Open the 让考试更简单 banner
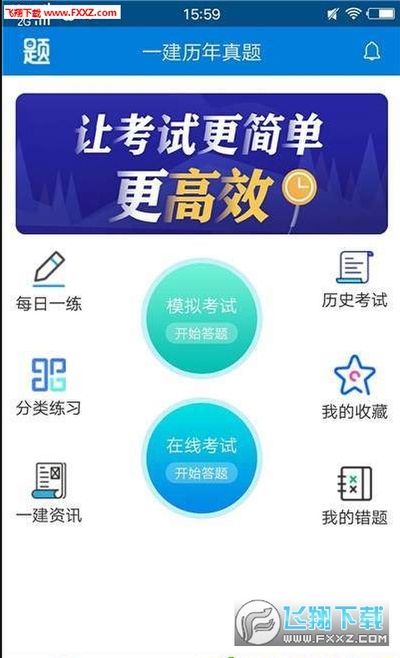The height and width of the screenshot is (658, 400). click(x=201, y=164)
